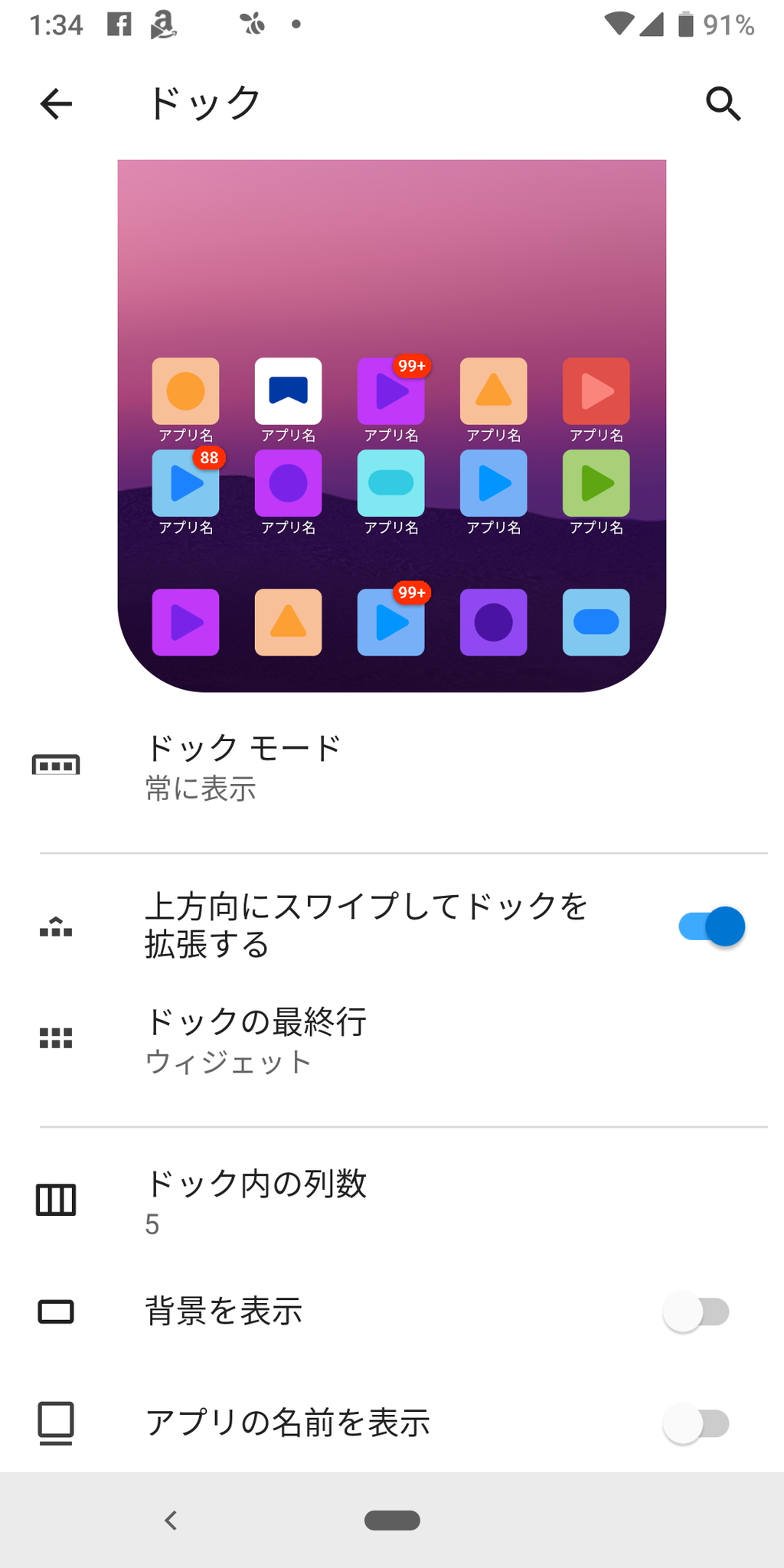Click the outline icon beside アプリの名前を表示
Viewport: 784px width, 1568px height.
coord(55,1423)
